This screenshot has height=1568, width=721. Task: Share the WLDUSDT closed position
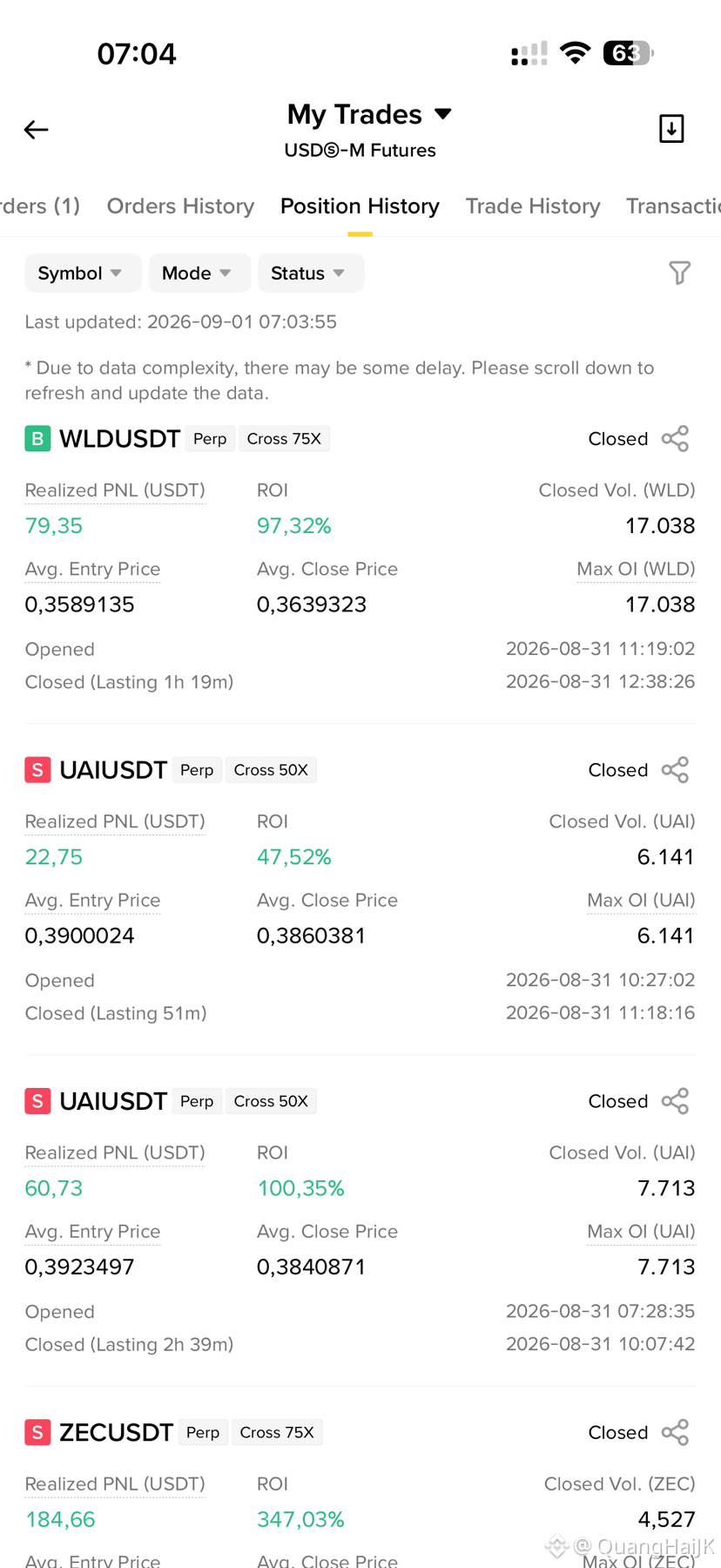click(x=675, y=439)
